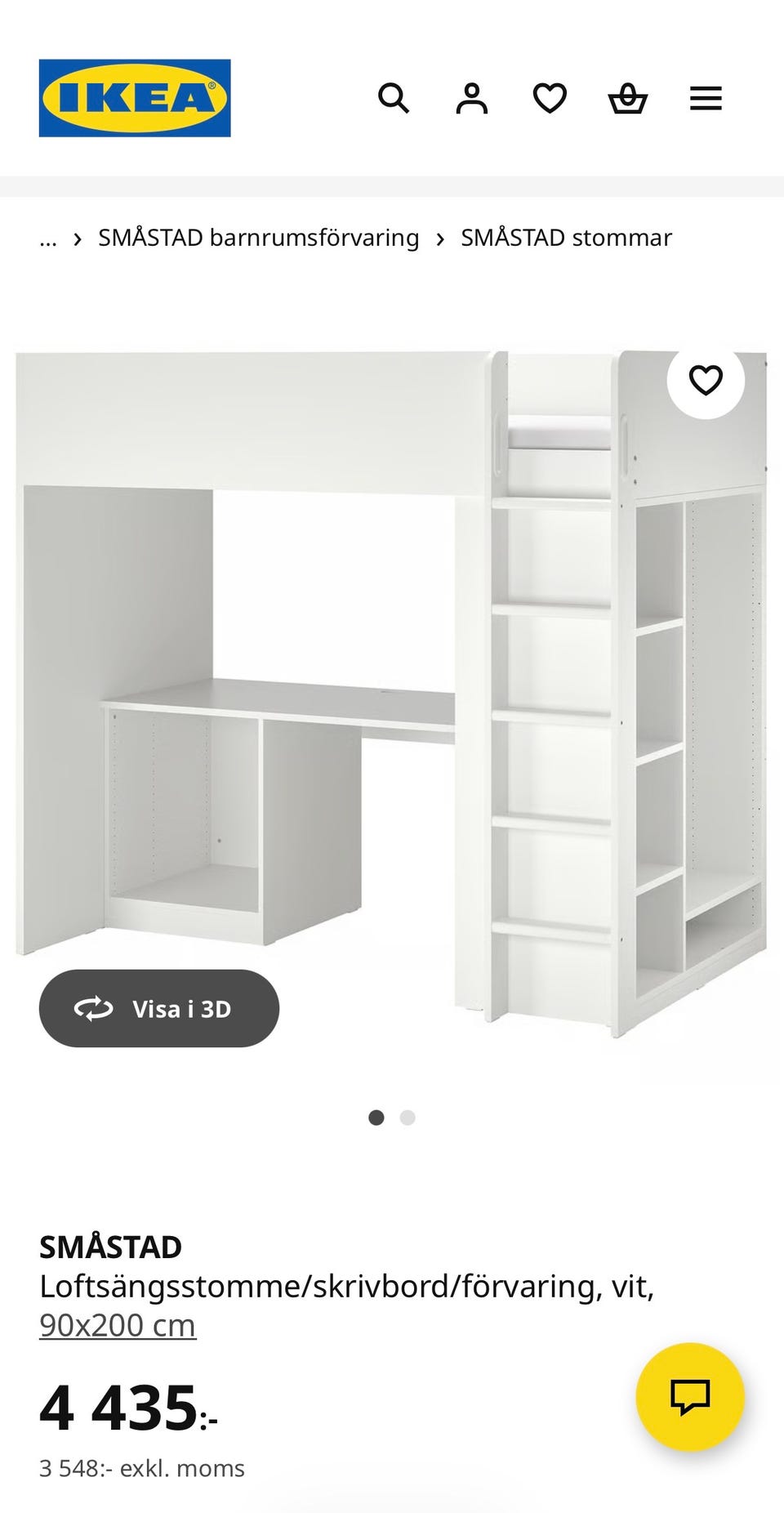Open the hamburger menu
Screen dimensions: 784x1513
(706, 99)
